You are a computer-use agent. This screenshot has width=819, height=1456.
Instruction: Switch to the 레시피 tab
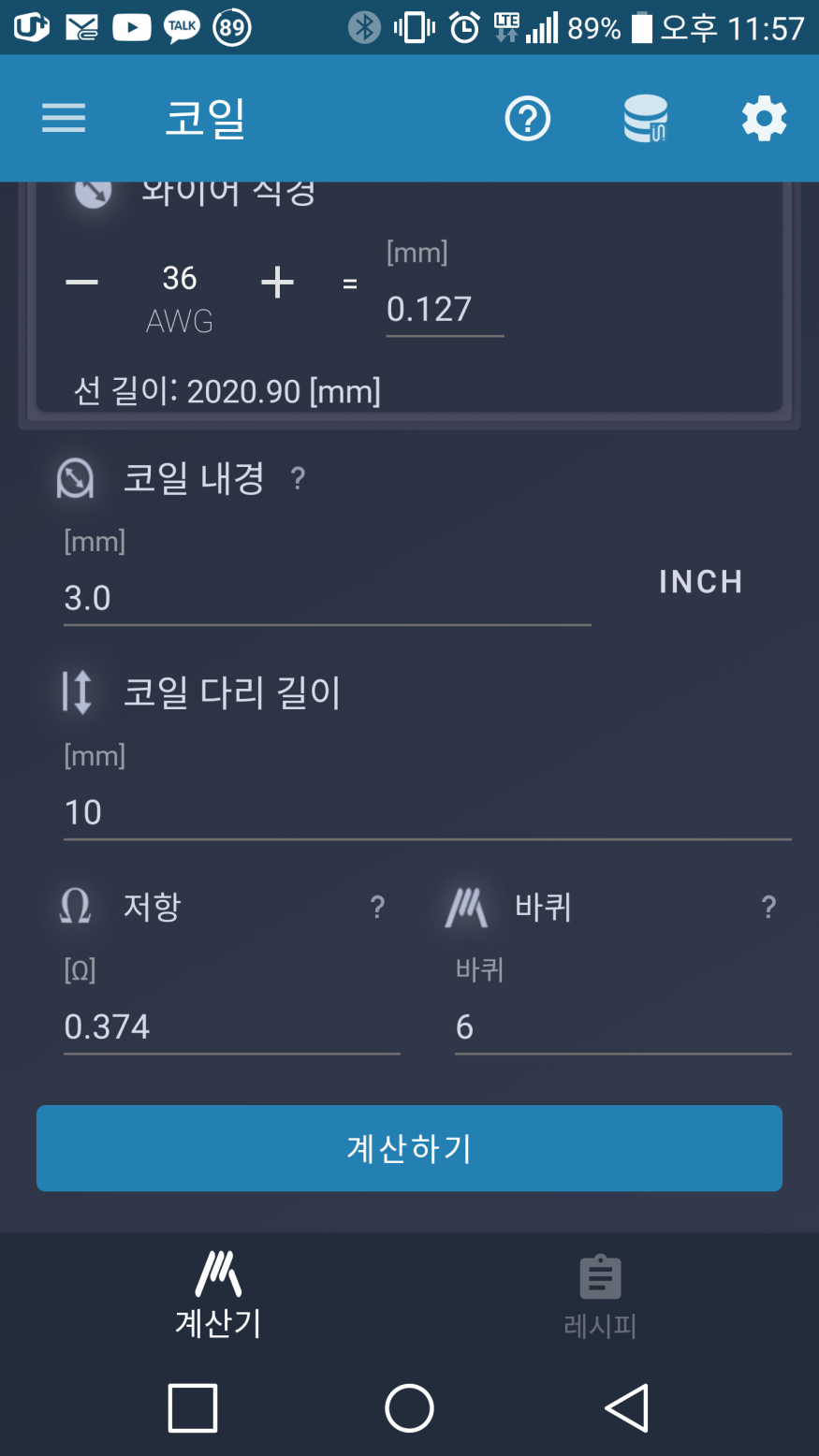click(x=600, y=1295)
